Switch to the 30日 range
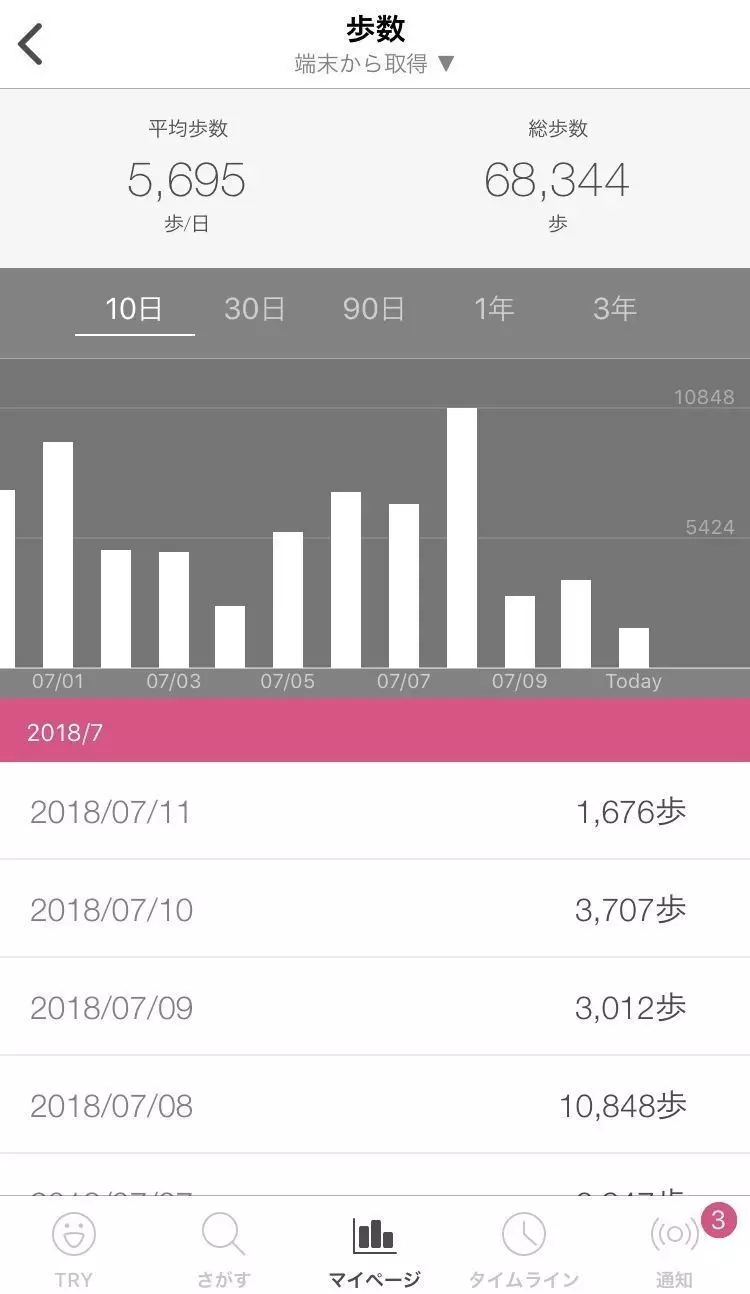 click(254, 309)
